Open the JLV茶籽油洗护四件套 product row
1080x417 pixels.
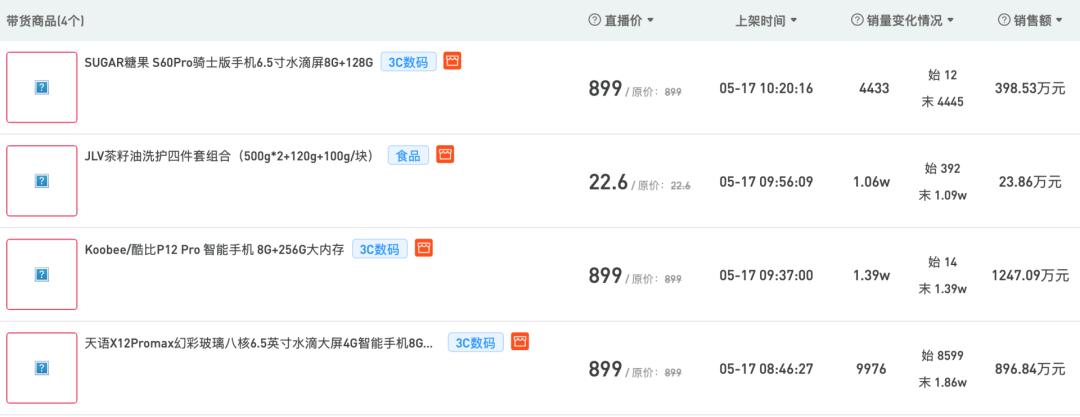231,155
